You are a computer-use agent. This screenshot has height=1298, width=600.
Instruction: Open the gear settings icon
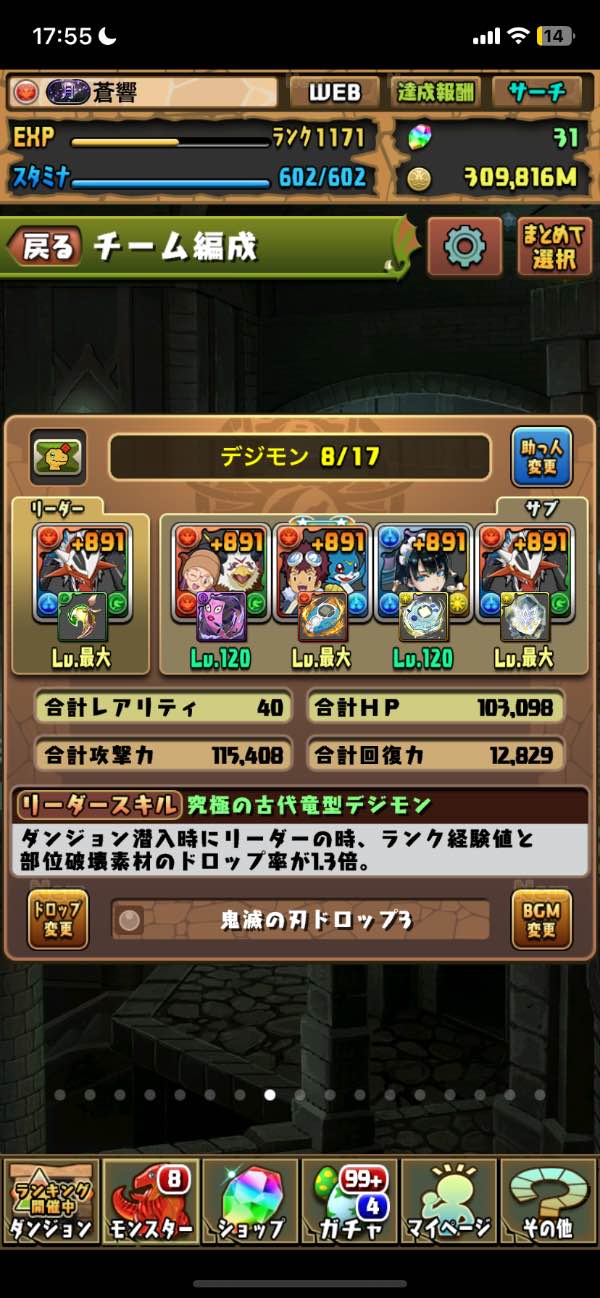point(464,246)
